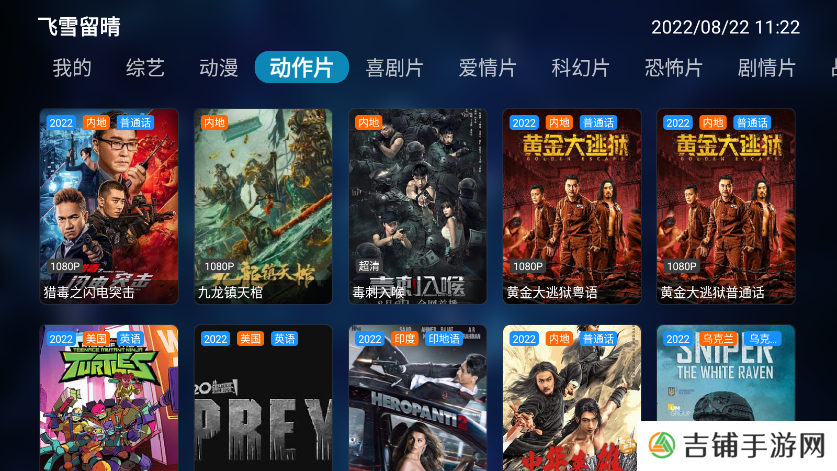Play 黄金大逃狱普通话 version
837x471 pixels.
point(725,206)
